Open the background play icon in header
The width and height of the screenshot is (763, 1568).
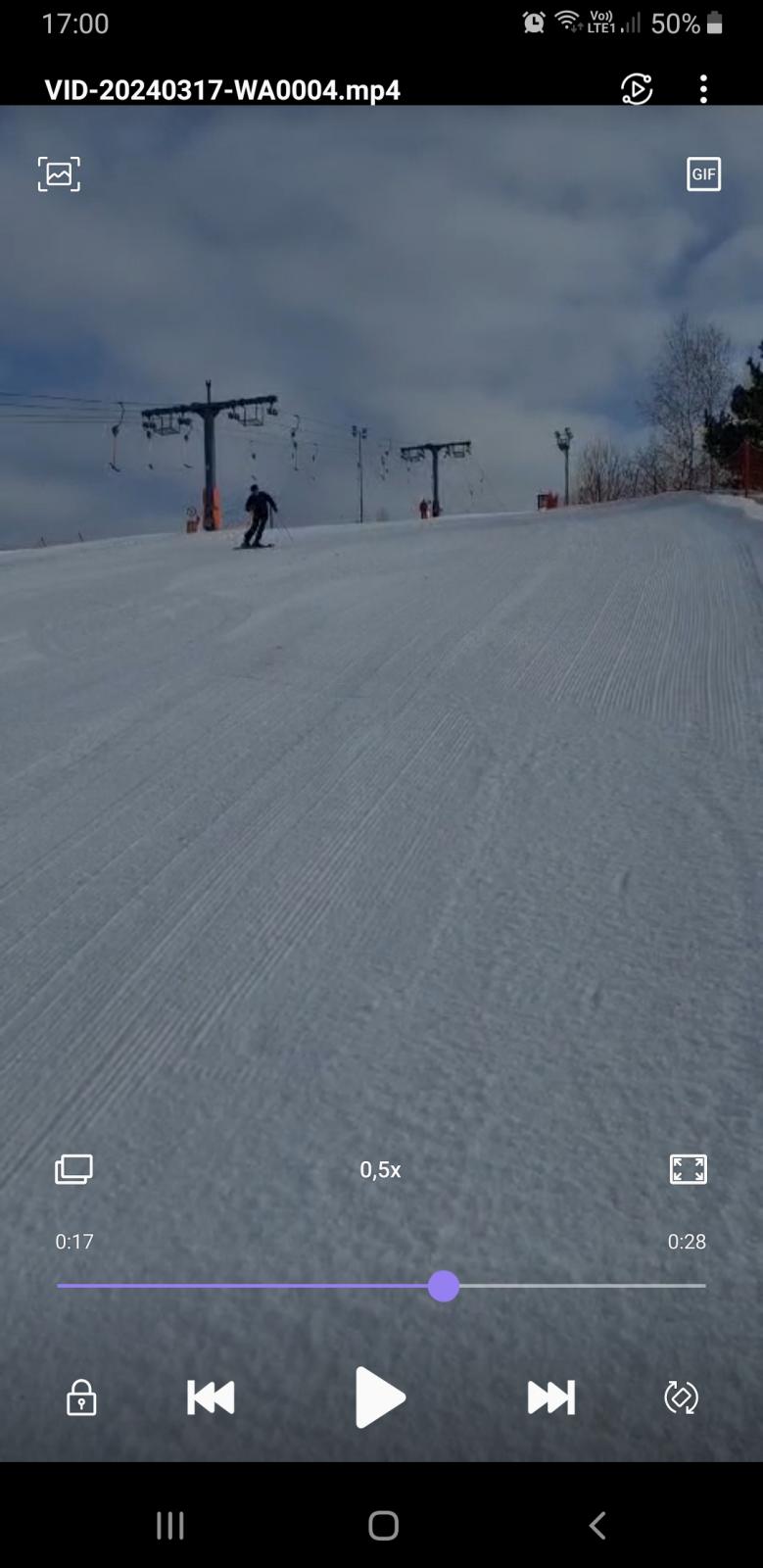[637, 89]
